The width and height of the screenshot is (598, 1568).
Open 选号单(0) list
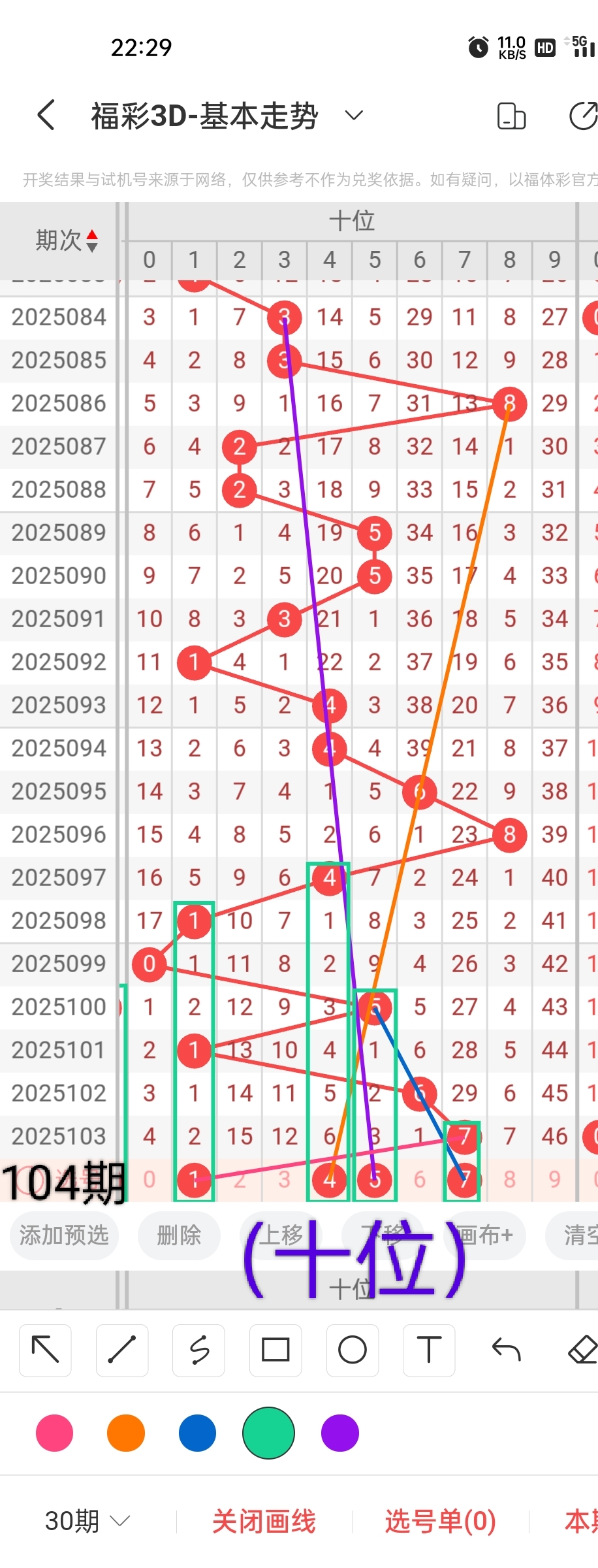pos(440,1521)
